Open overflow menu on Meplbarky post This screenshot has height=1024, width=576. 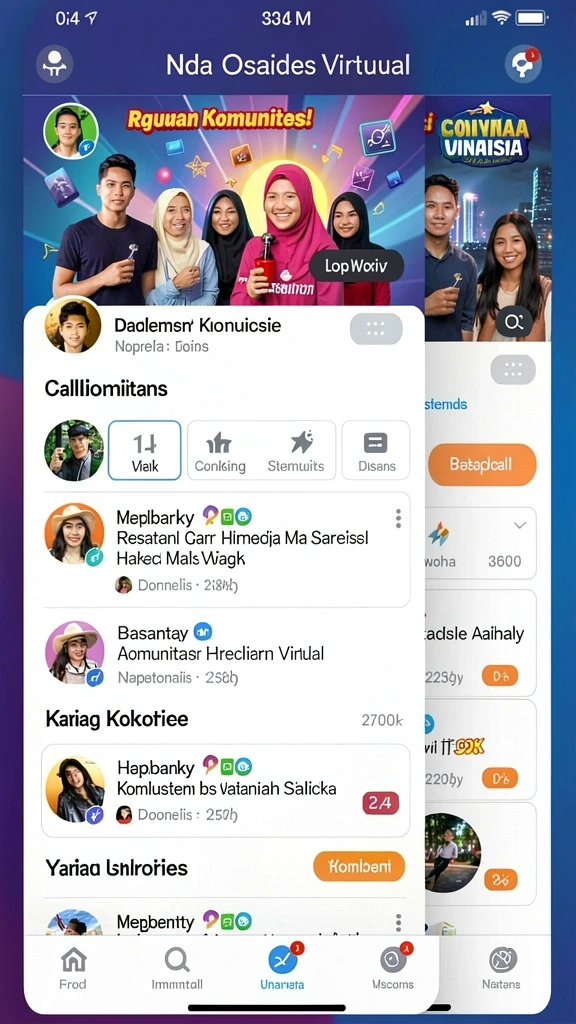click(x=398, y=519)
